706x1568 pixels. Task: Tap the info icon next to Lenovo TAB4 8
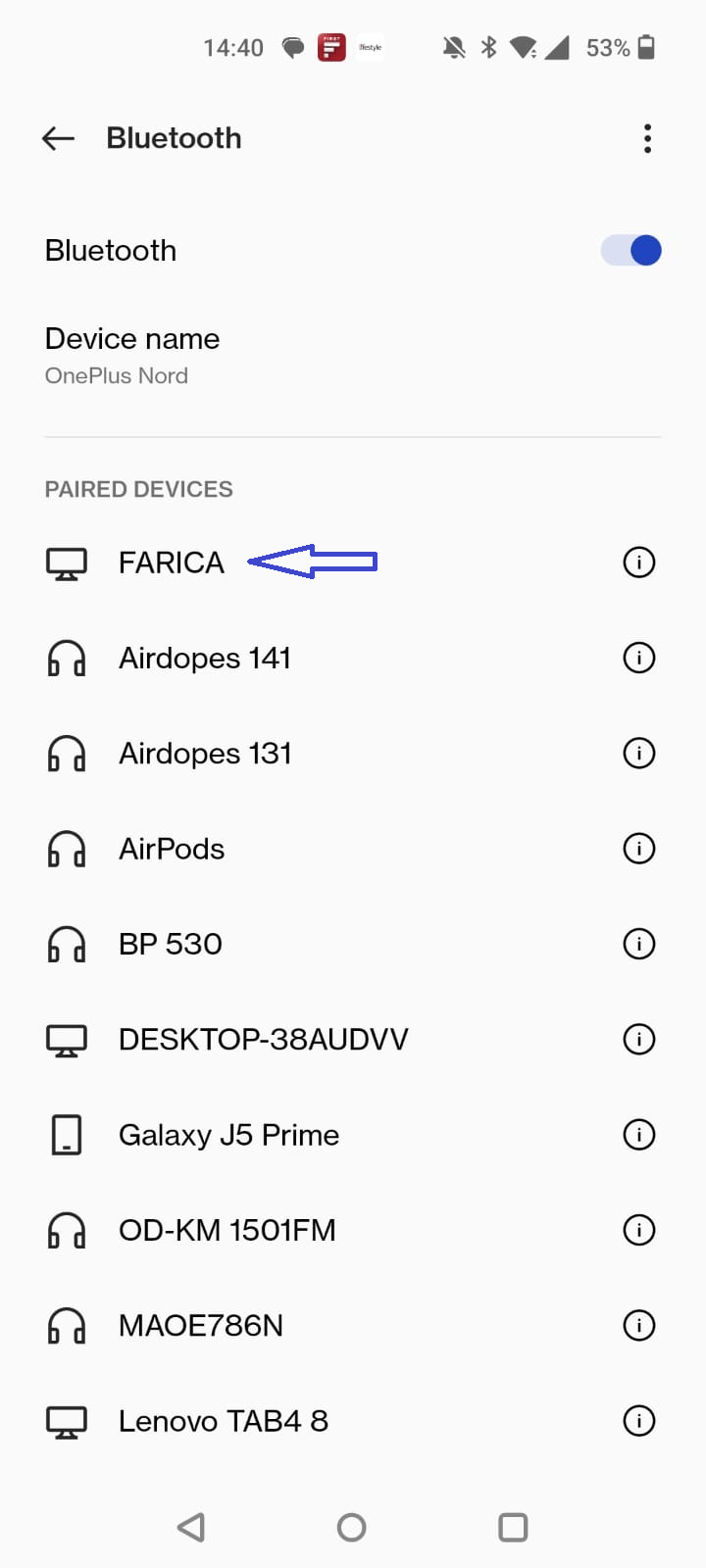(638, 1420)
